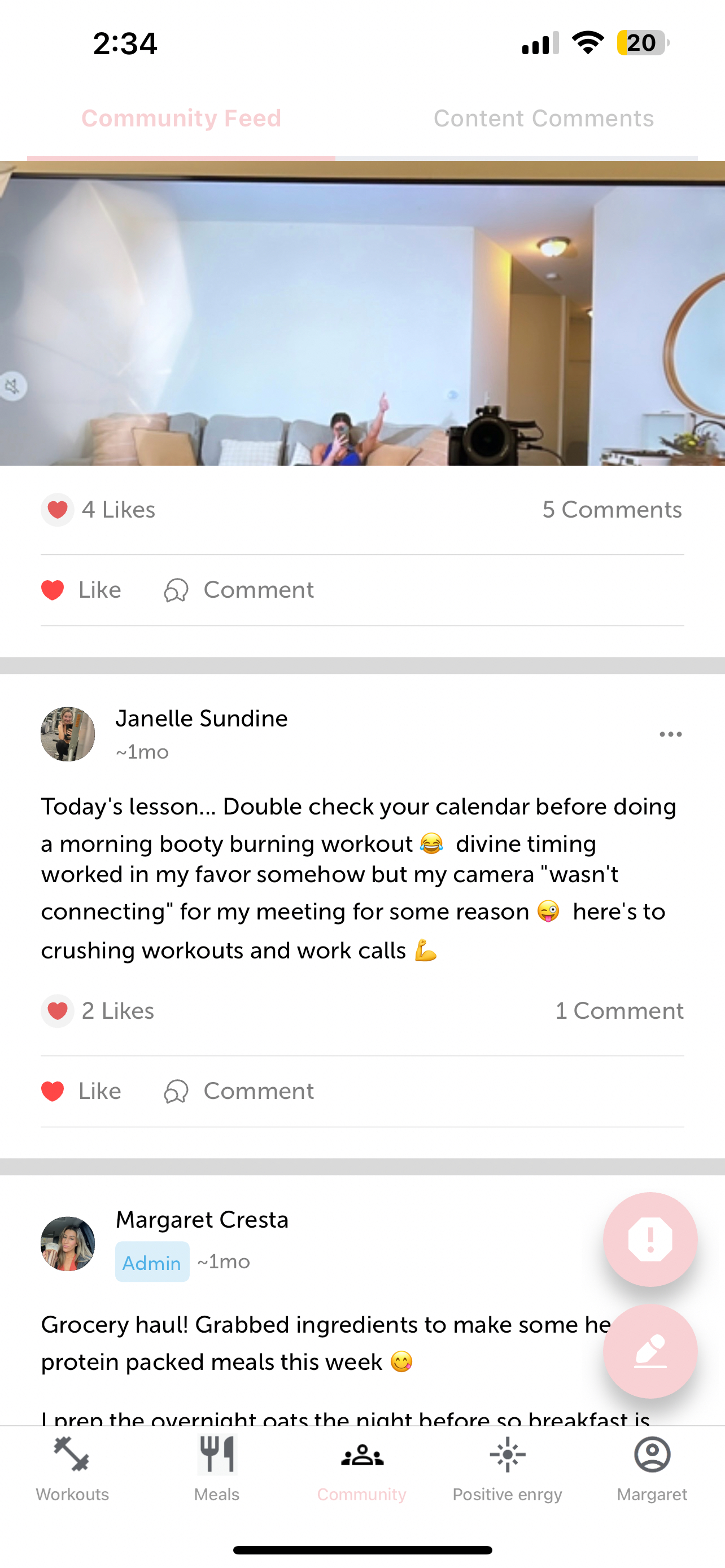Comment on Janelle Sundine's post
Image resolution: width=725 pixels, height=1568 pixels.
point(239,1091)
